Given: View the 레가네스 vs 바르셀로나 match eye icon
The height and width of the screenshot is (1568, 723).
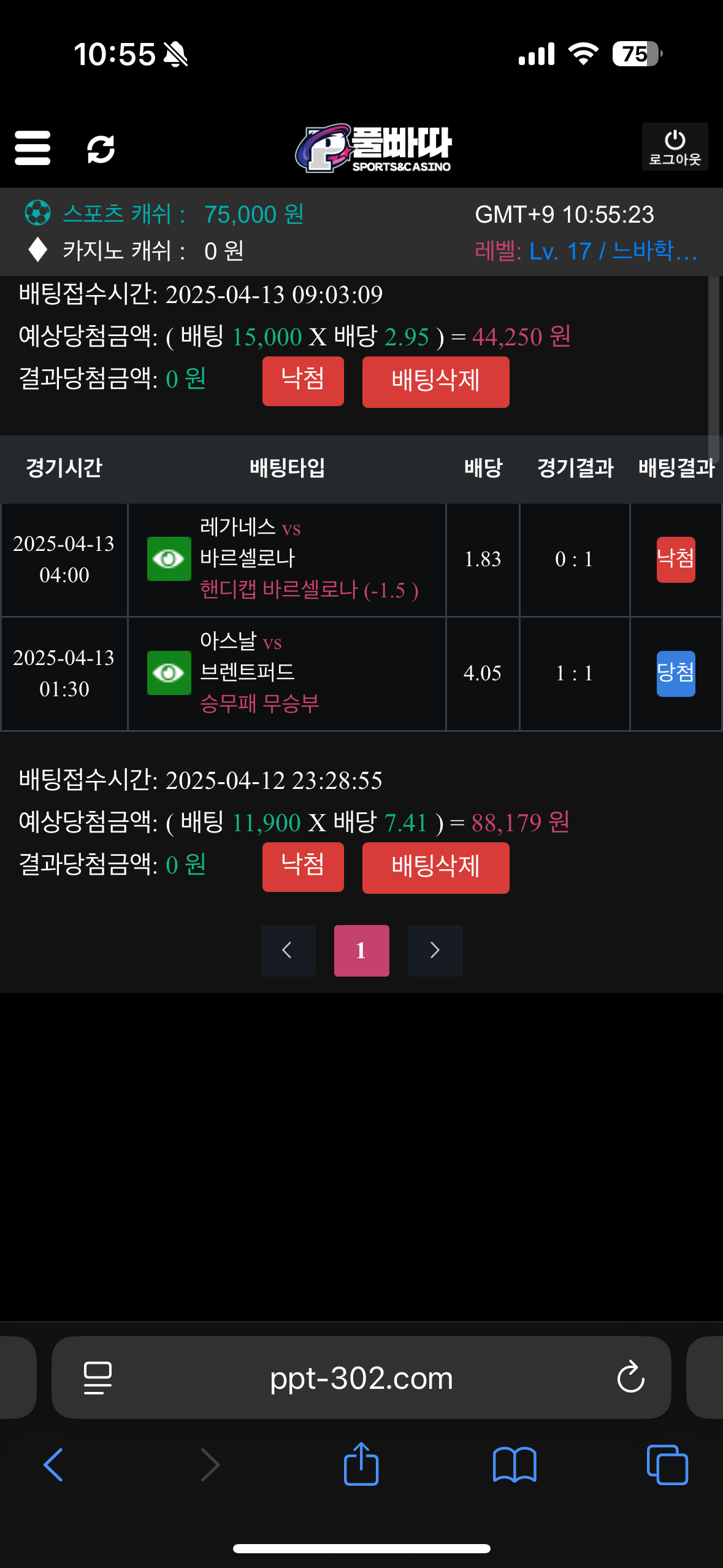Looking at the screenshot, I should click(x=169, y=559).
